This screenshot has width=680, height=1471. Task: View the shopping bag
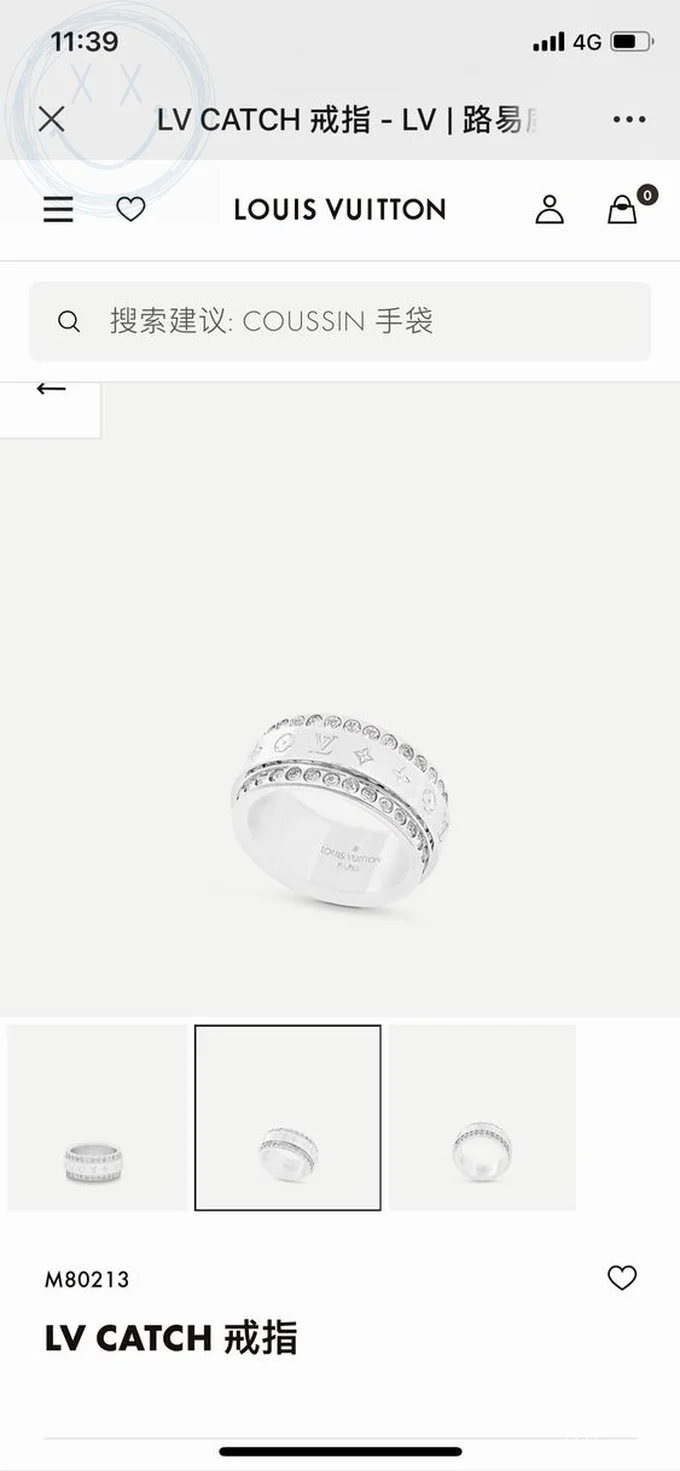click(623, 209)
